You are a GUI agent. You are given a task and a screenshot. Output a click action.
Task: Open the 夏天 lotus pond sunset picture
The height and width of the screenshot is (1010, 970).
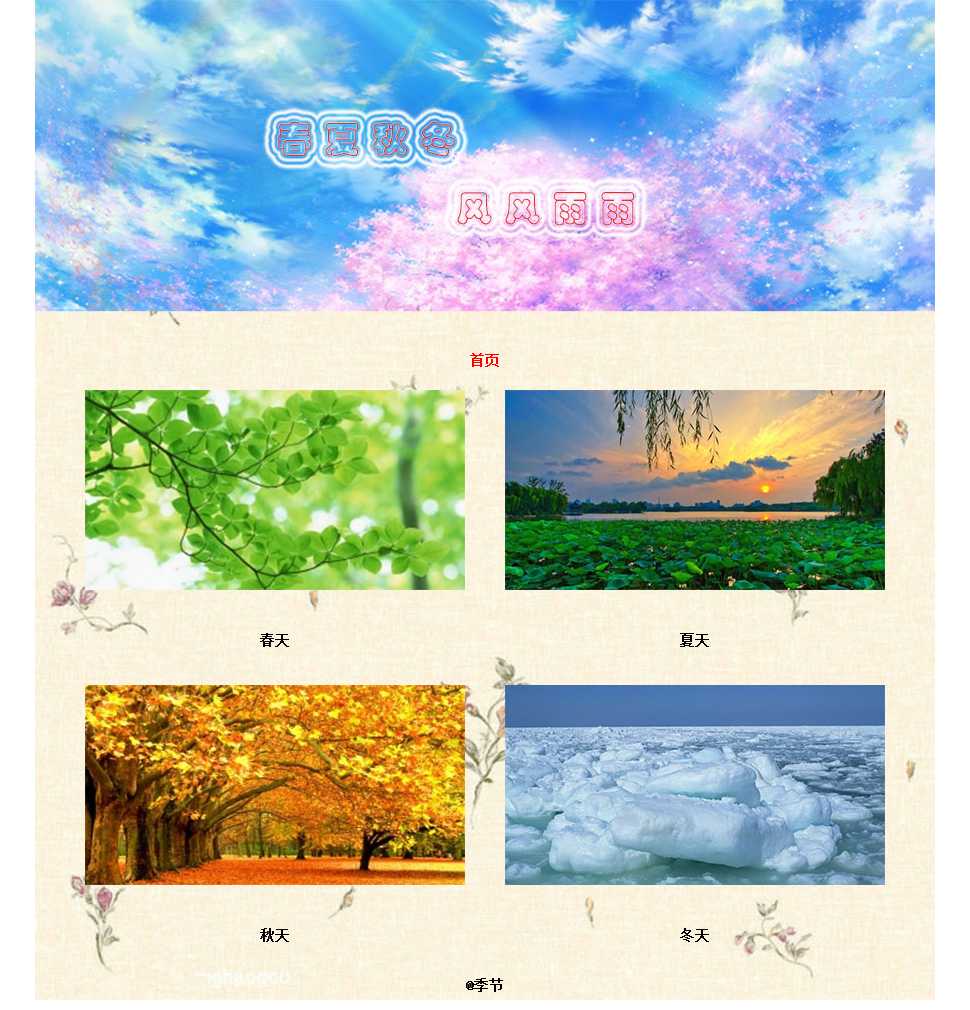[694, 489]
